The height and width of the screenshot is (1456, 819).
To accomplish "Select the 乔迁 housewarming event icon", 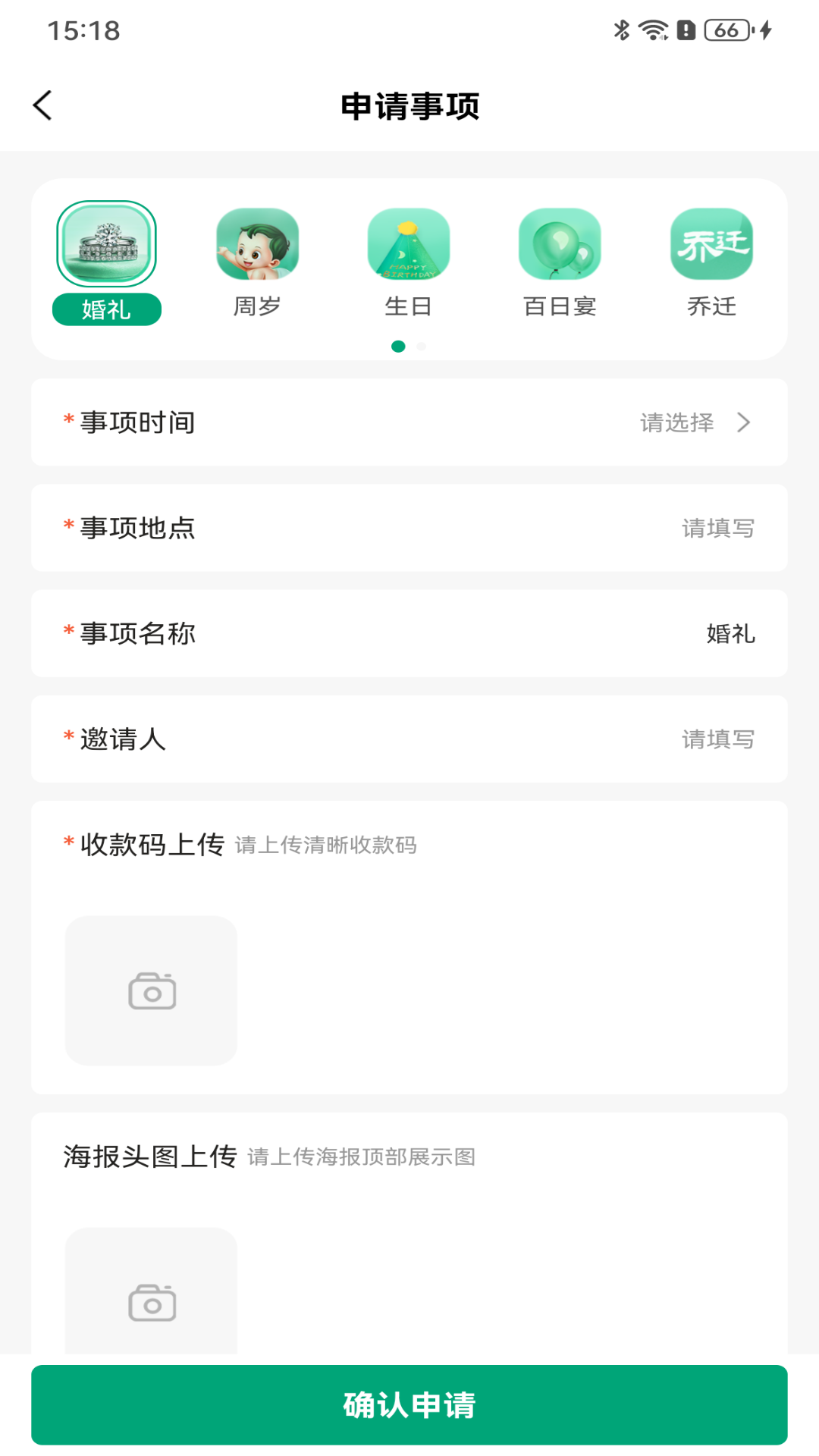I will tap(712, 245).
